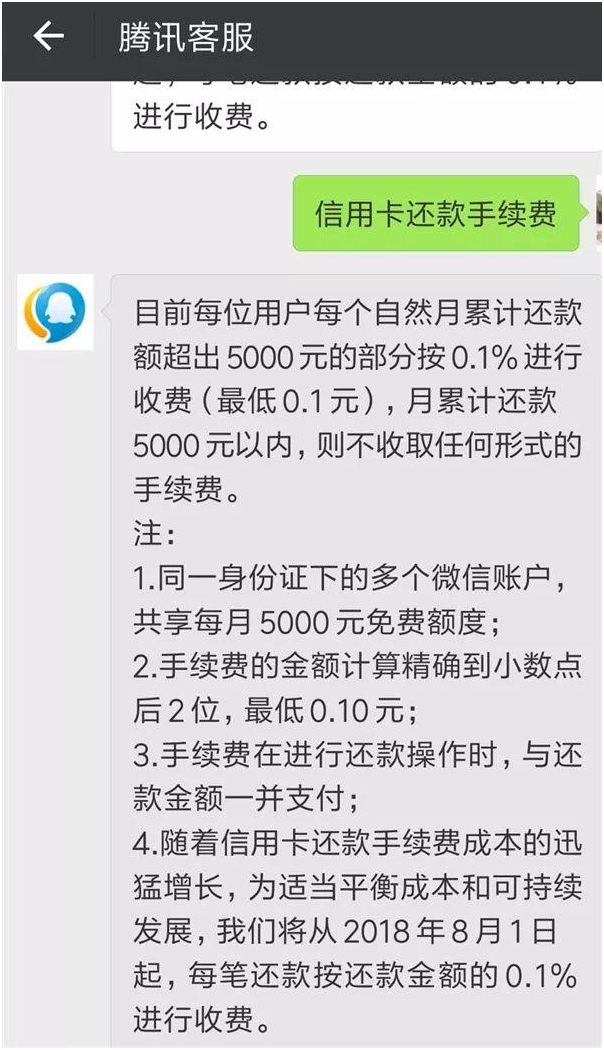Go back from 腾讯客服 chat
Image resolution: width=604 pixels, height=1050 pixels.
tap(48, 37)
